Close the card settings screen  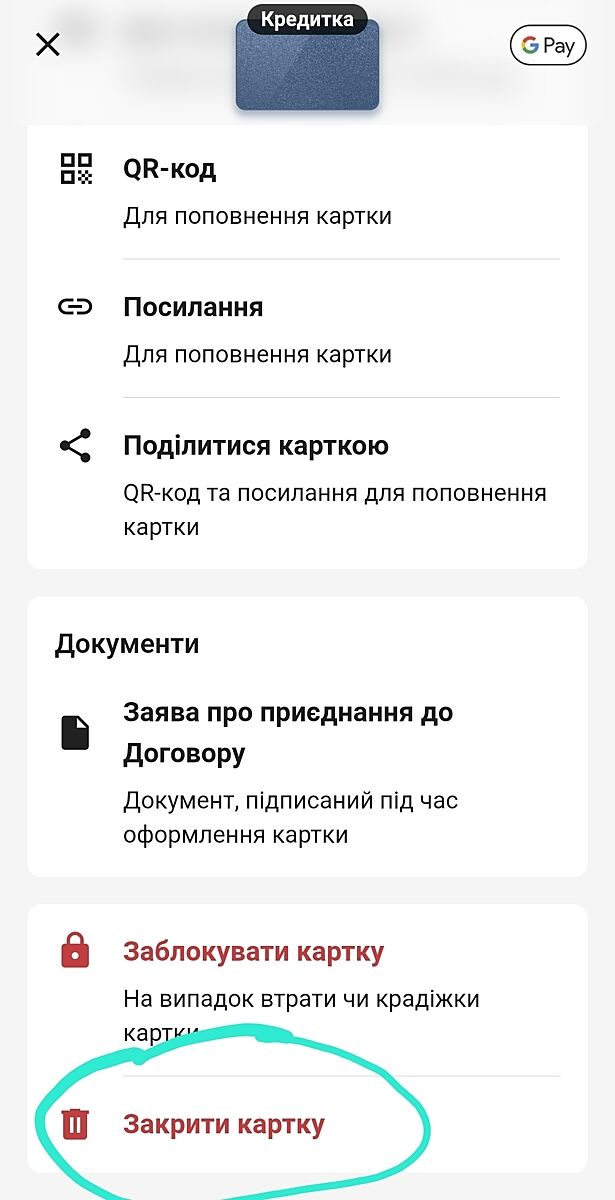click(x=48, y=44)
